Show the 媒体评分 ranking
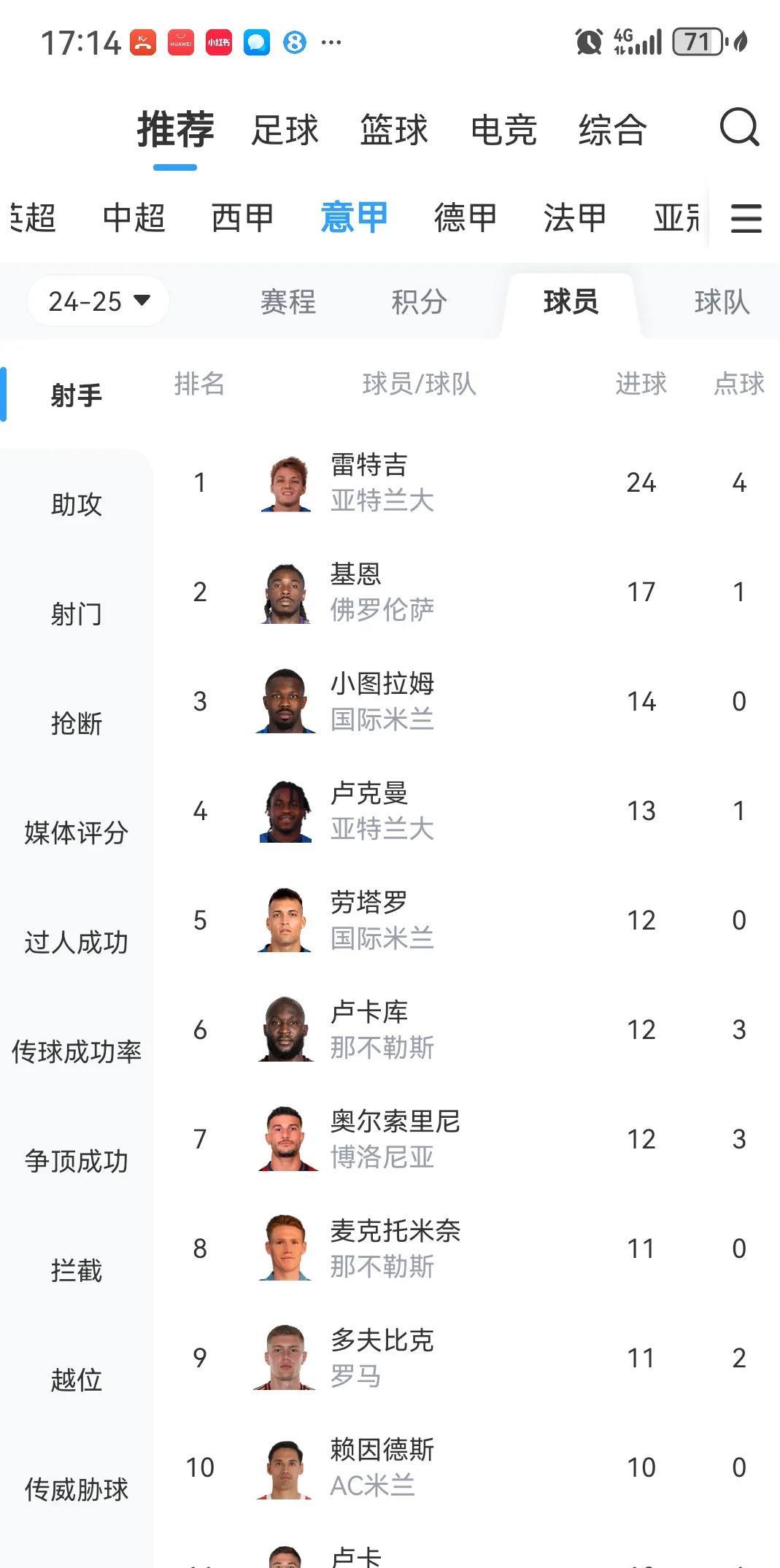 coord(76,833)
